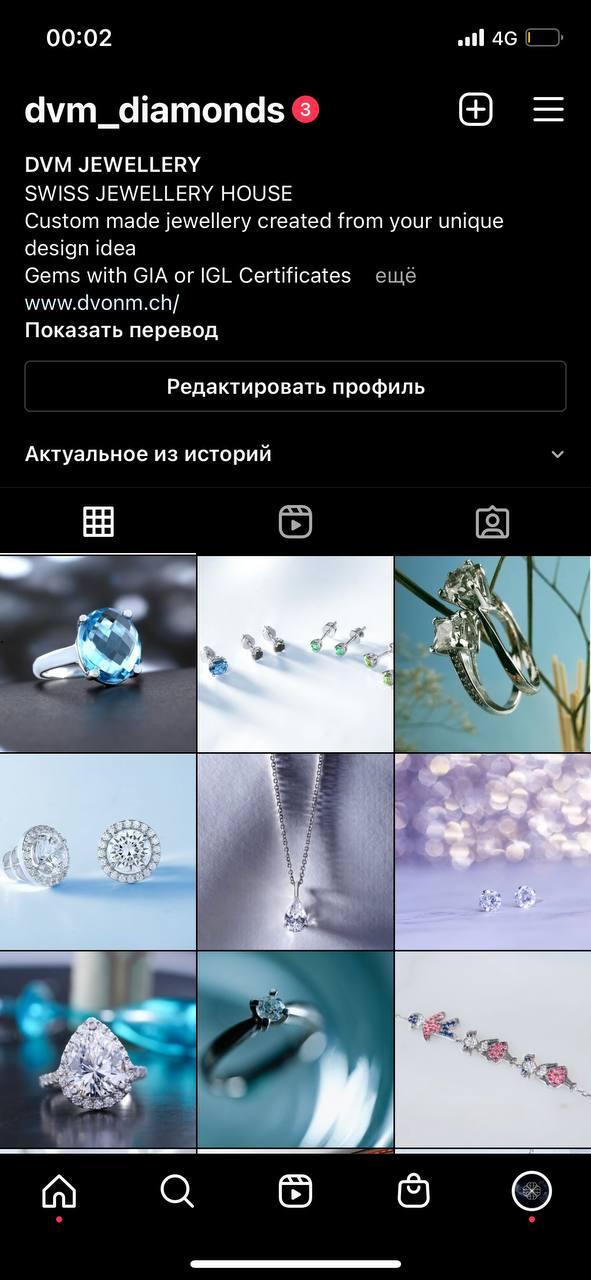The width and height of the screenshot is (591, 1280).
Task: Expand Актуальное из историй section
Action: 295,454
